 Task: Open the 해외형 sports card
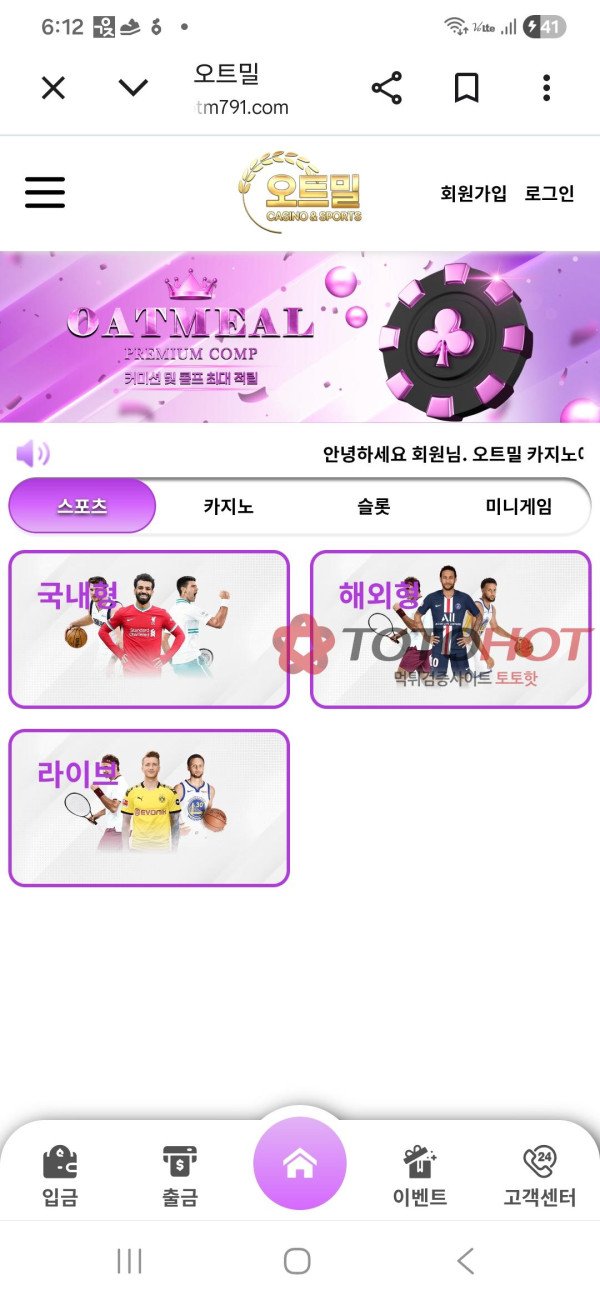pos(450,630)
